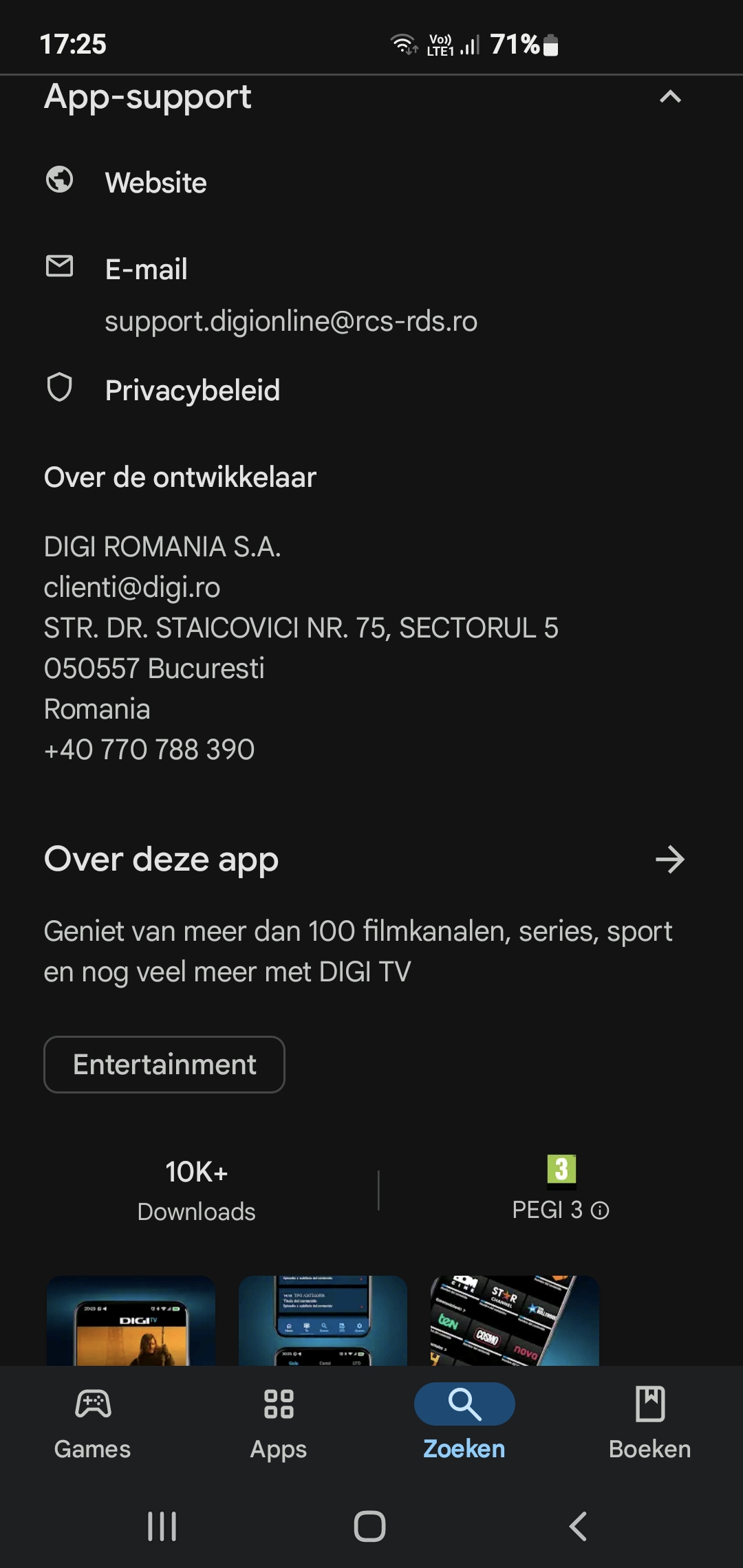
Task: Open the second screenshot with blue phone
Action: pos(323,1320)
